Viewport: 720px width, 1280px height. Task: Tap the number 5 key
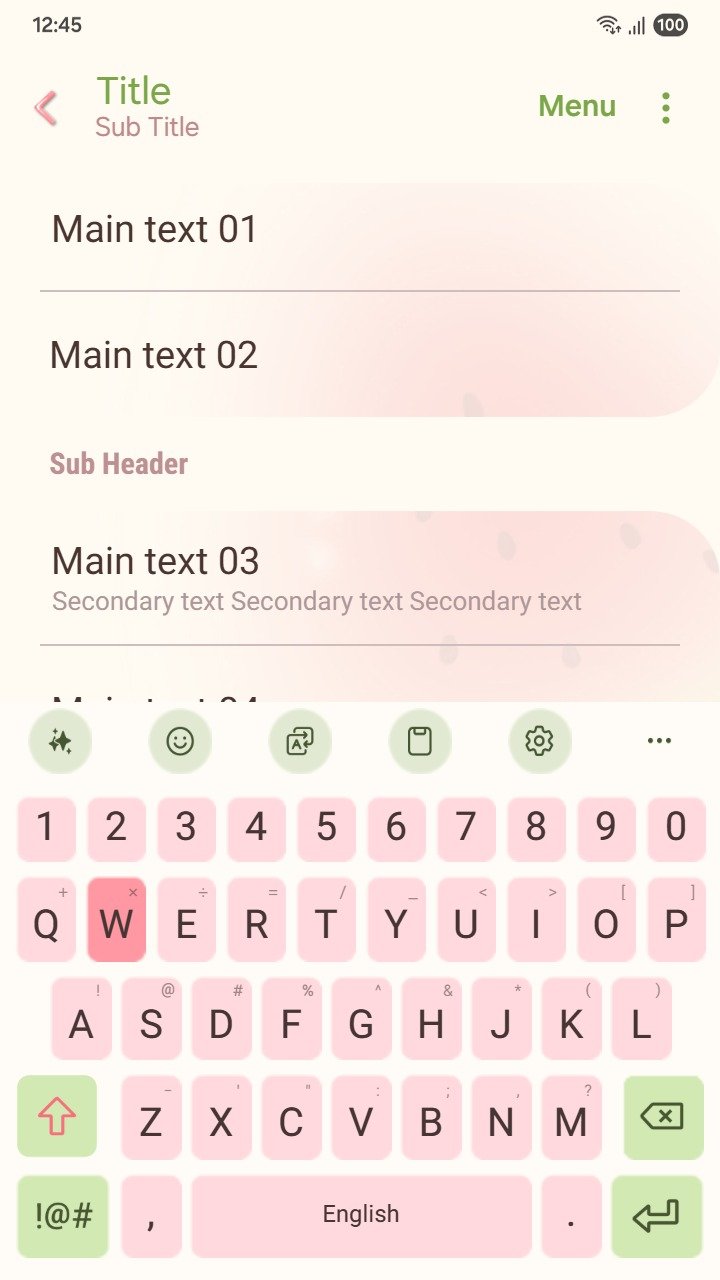(x=326, y=828)
